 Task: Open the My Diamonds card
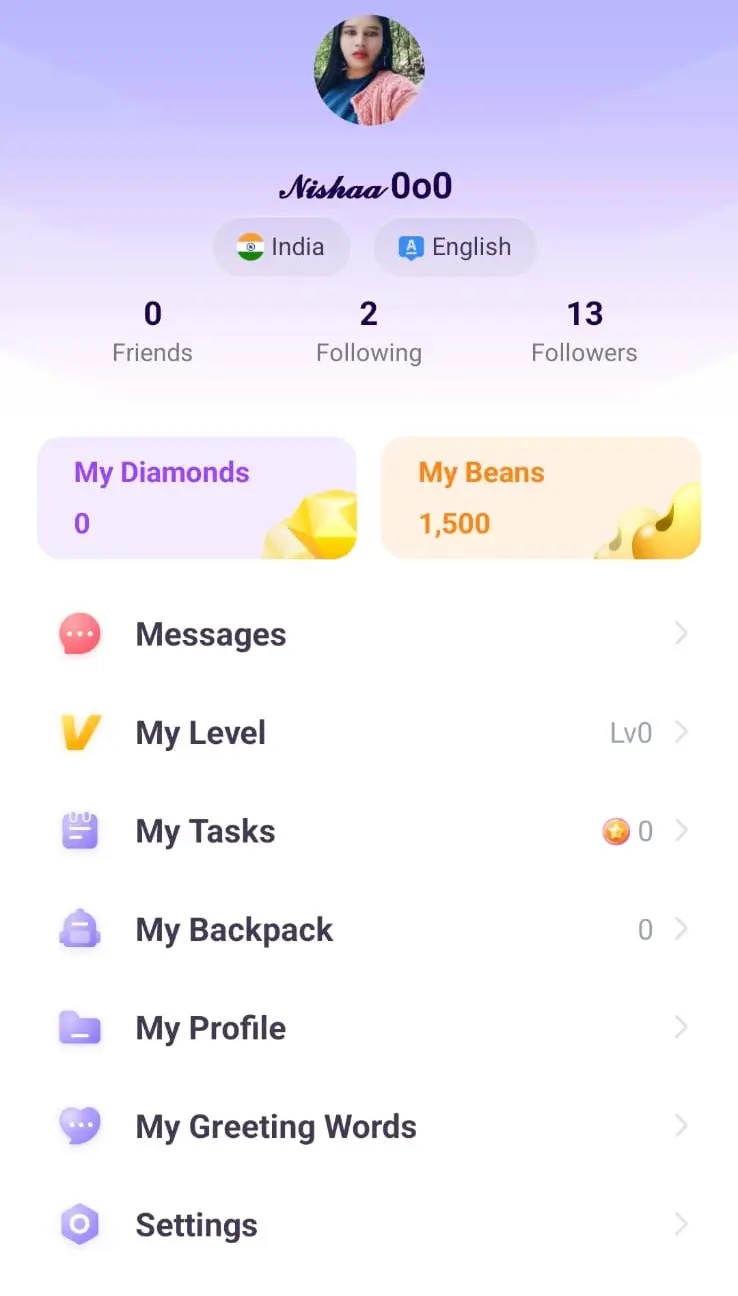(x=197, y=497)
